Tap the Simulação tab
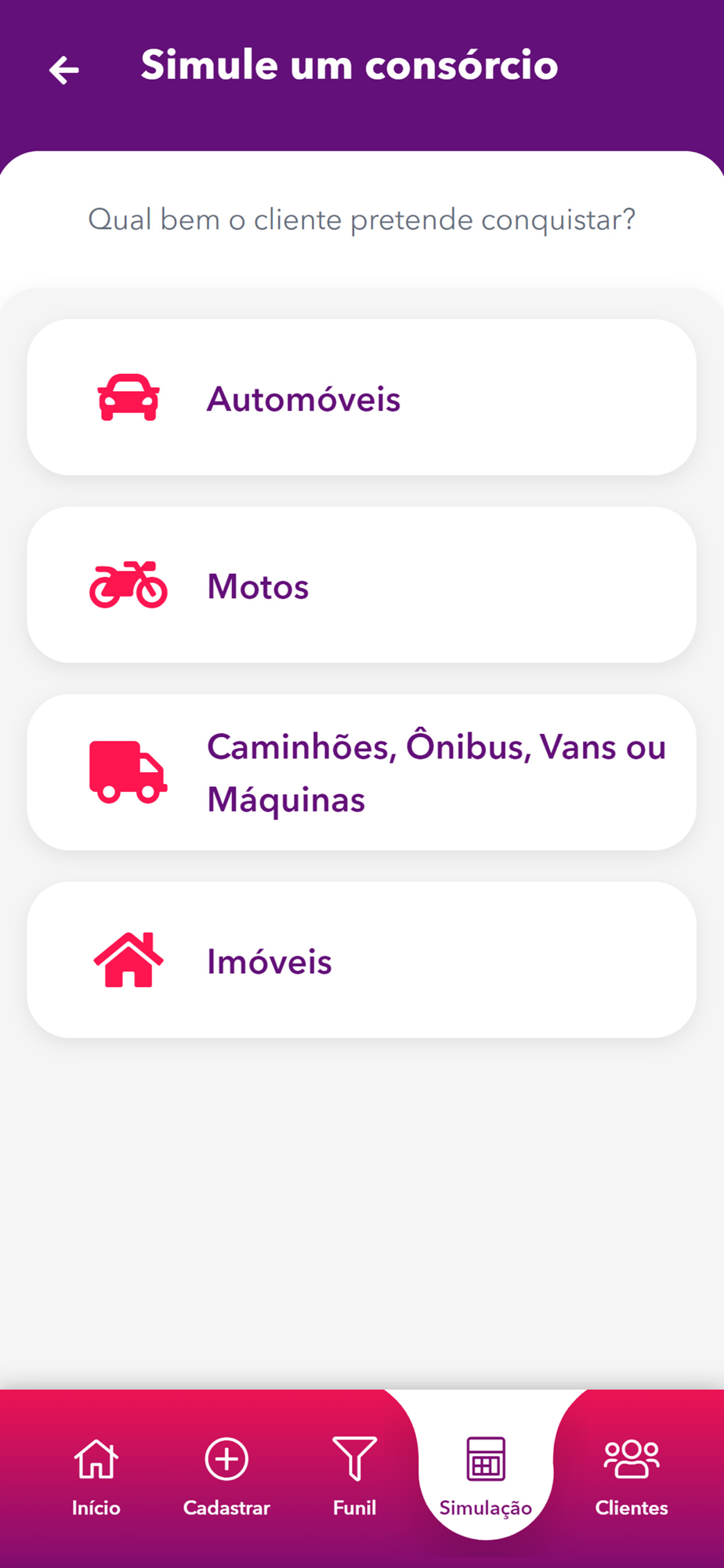The height and width of the screenshot is (1568, 724). (486, 1475)
